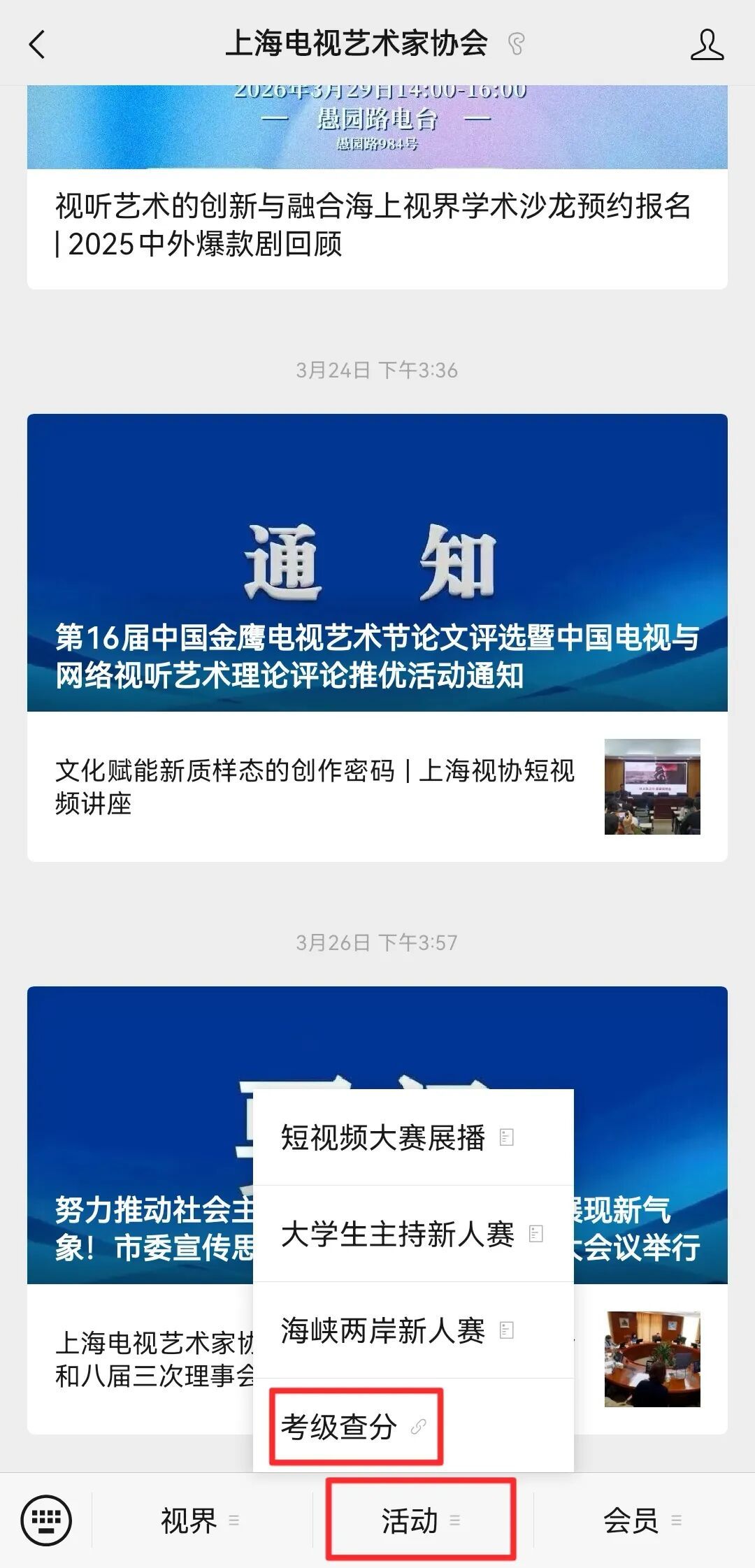755x1568 pixels.
Task: Collapse the 活动 bottom menu
Action: point(421,1520)
